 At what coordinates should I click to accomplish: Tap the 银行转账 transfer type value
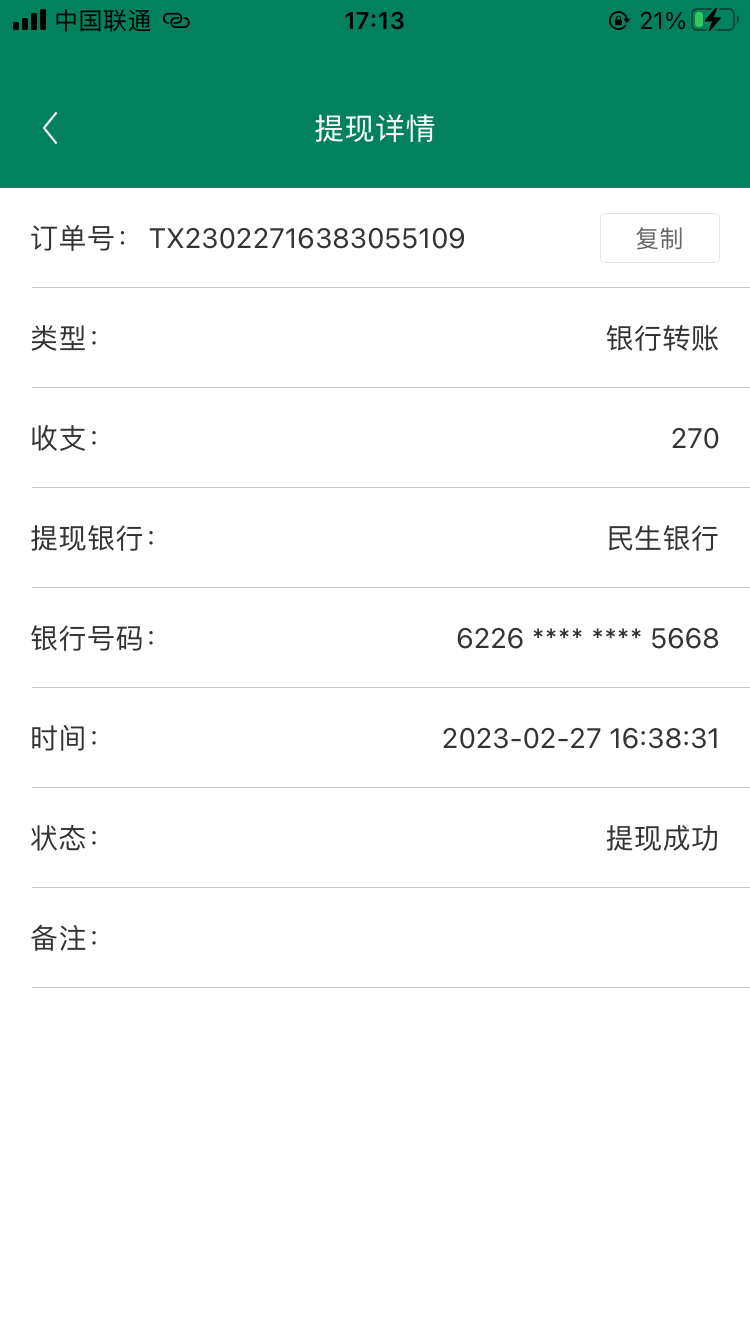click(x=661, y=338)
